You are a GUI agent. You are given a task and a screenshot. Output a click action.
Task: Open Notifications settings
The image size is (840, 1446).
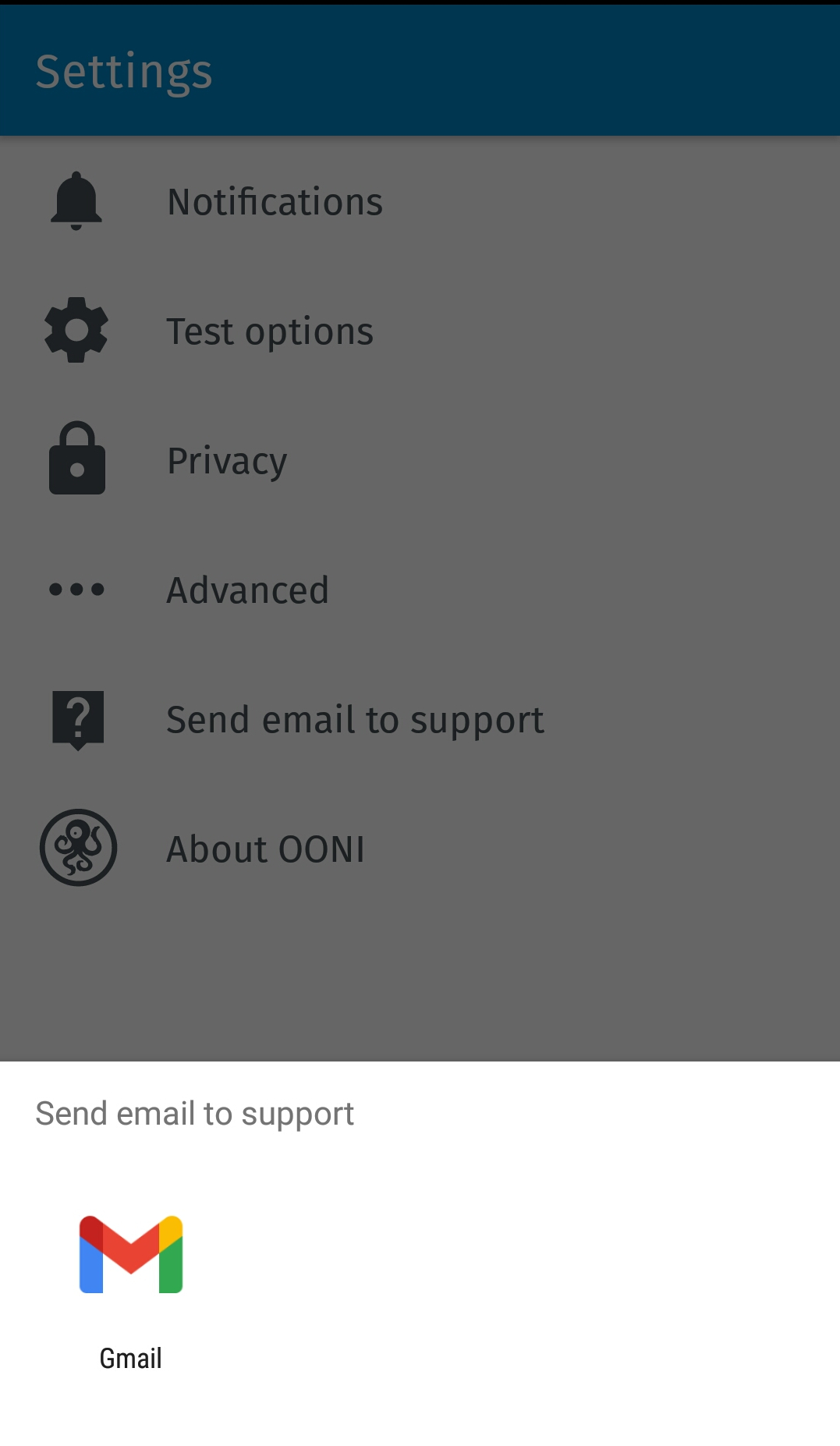coord(275,202)
